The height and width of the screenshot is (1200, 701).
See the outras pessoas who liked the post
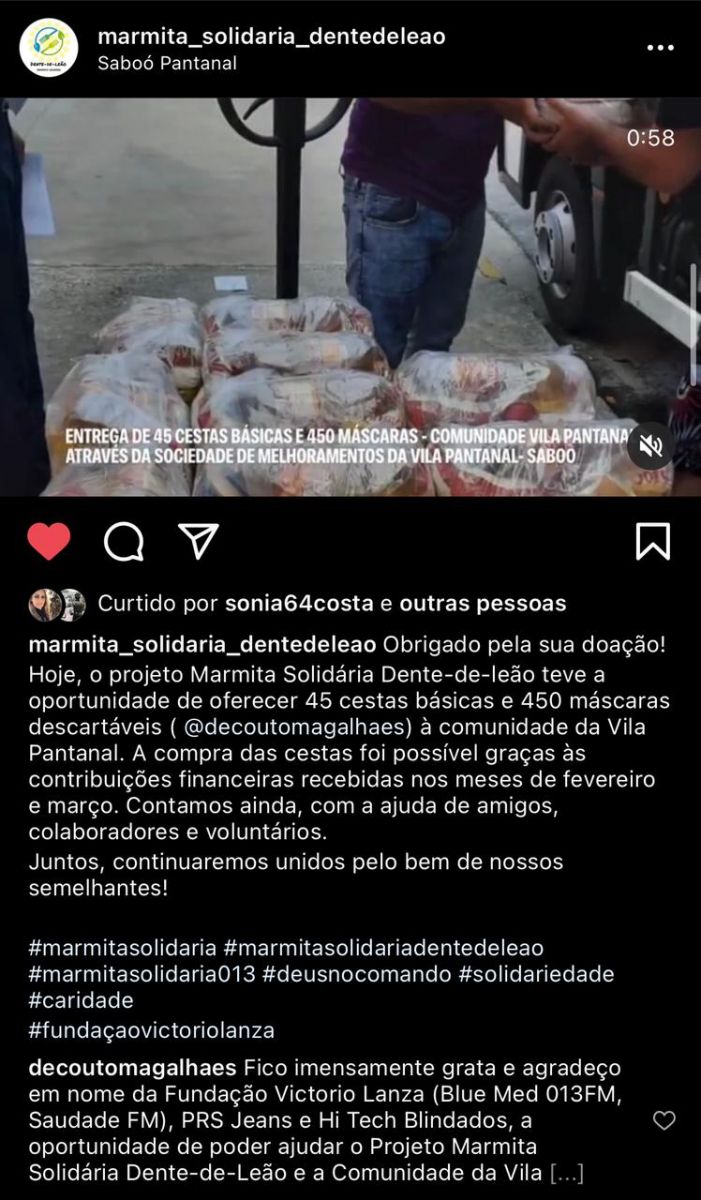482,604
